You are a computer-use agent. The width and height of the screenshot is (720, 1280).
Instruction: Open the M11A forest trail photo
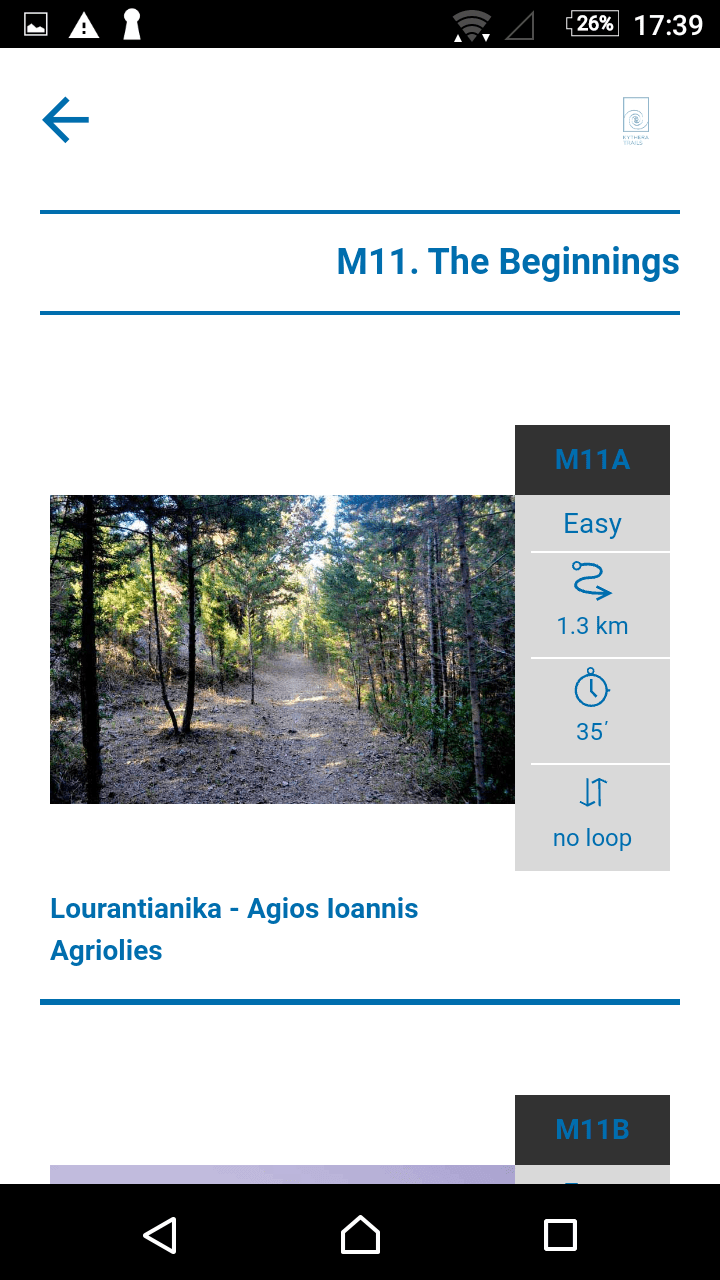tap(282, 649)
